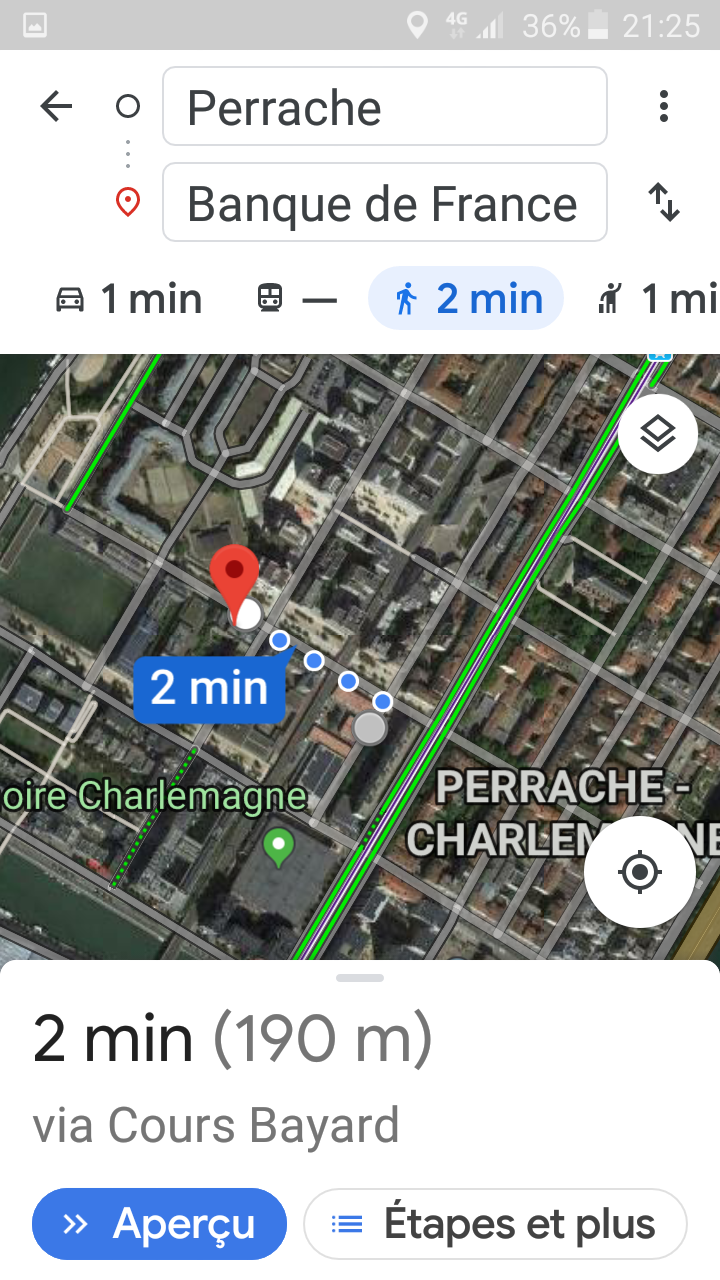Screen dimensions: 720x1280
Task: Select the walking mode
Action: pos(466,299)
